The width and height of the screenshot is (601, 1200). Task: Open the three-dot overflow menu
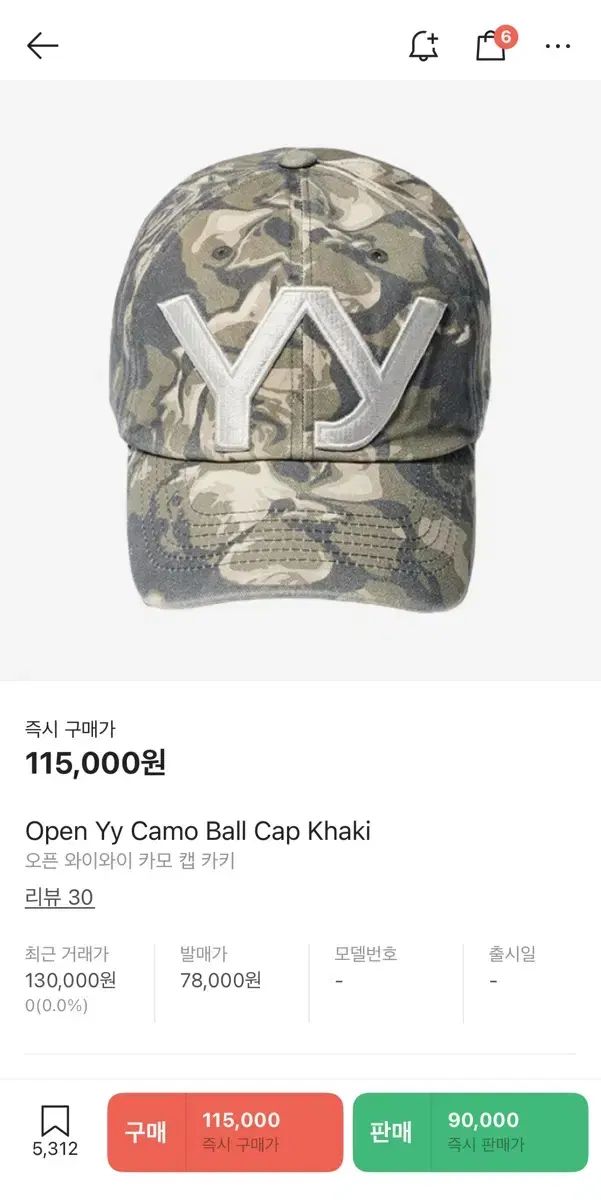coord(557,45)
